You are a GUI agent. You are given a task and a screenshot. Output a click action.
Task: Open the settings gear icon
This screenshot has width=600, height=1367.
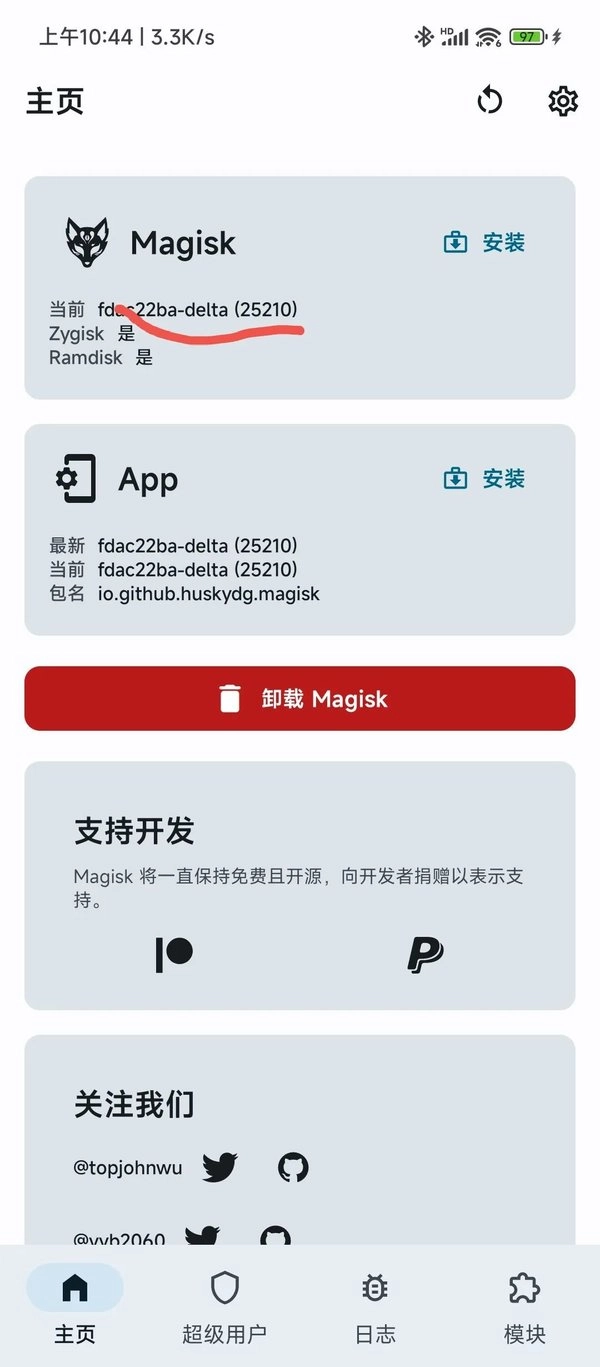coord(563,101)
